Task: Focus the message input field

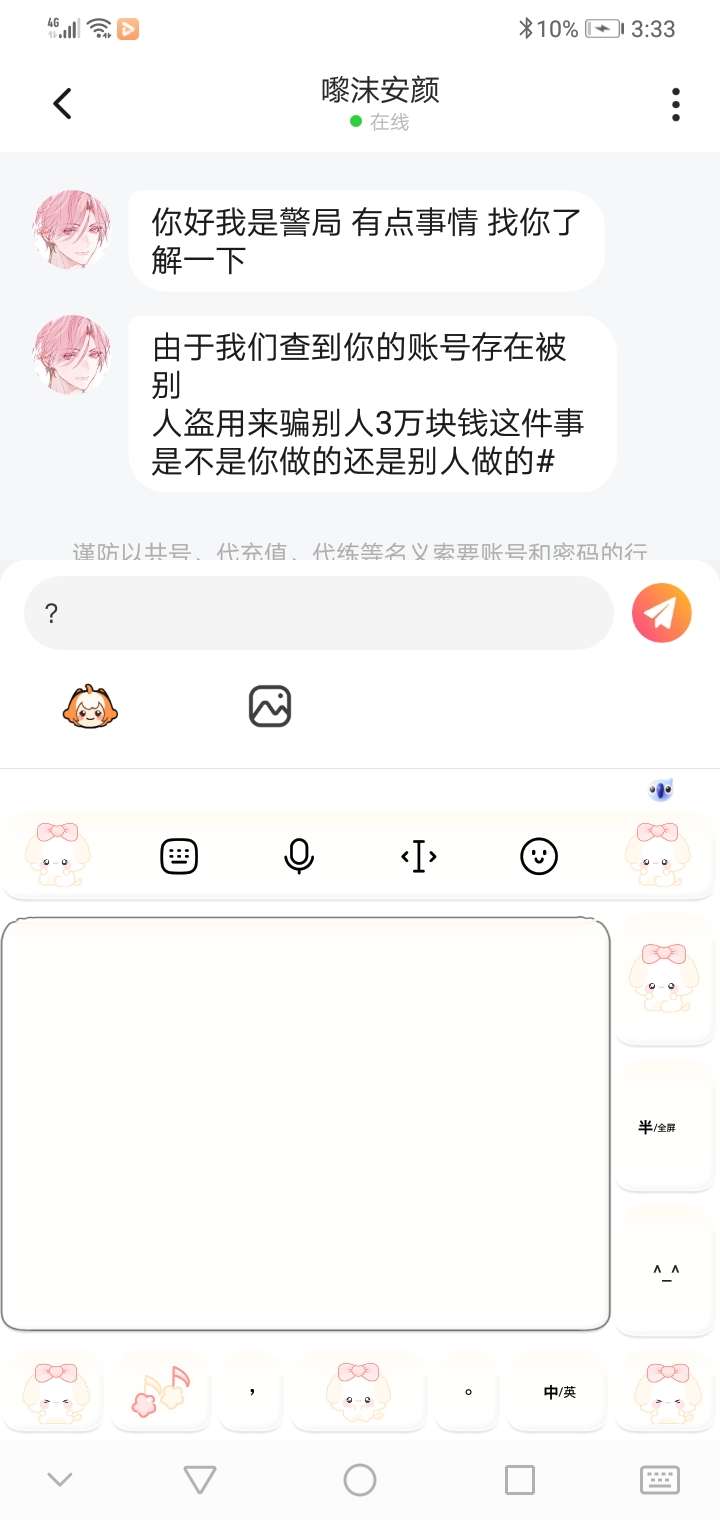Action: point(318,613)
